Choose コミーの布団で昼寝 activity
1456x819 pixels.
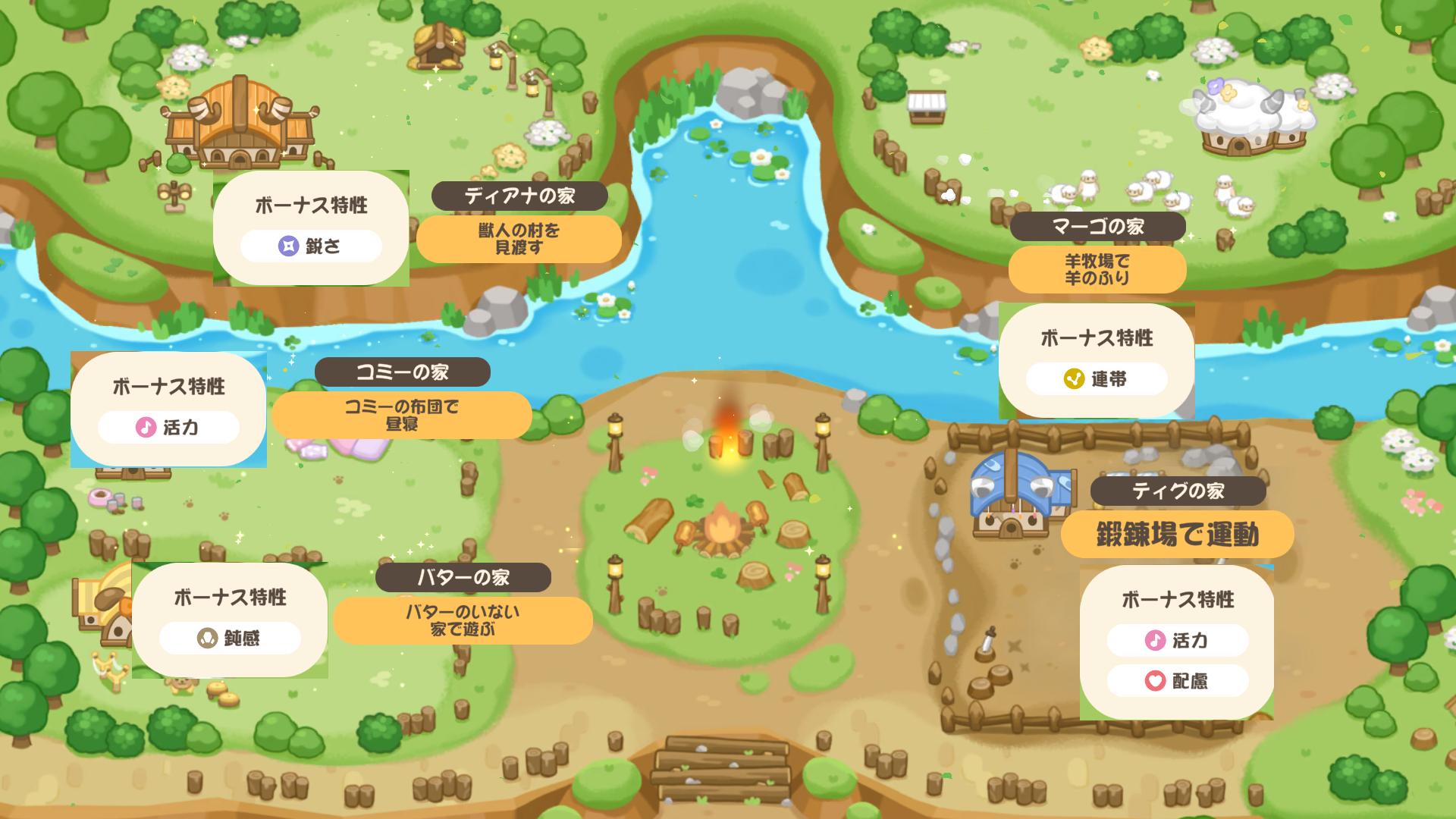[x=402, y=415]
